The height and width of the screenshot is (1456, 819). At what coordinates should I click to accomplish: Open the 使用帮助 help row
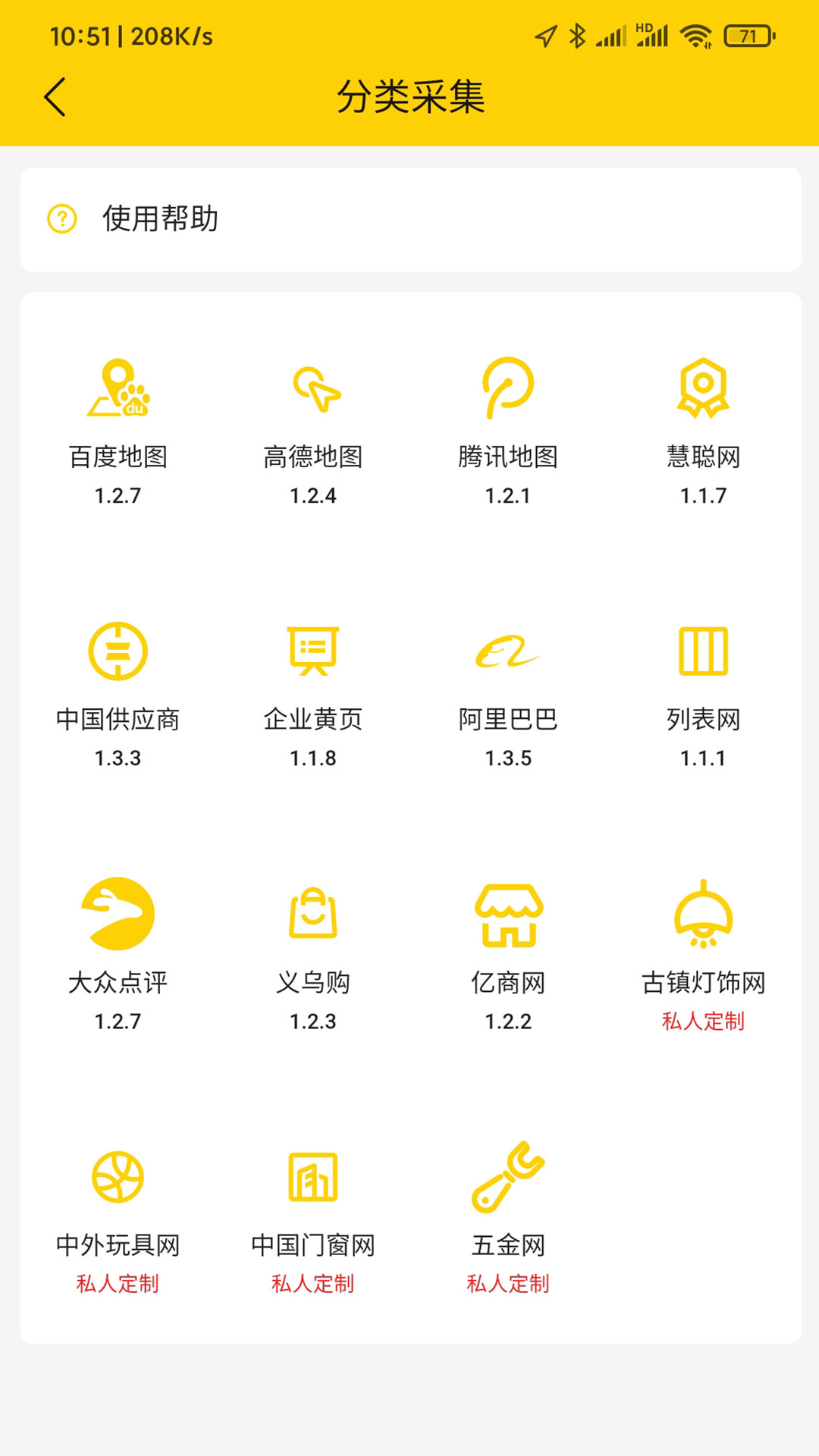409,219
